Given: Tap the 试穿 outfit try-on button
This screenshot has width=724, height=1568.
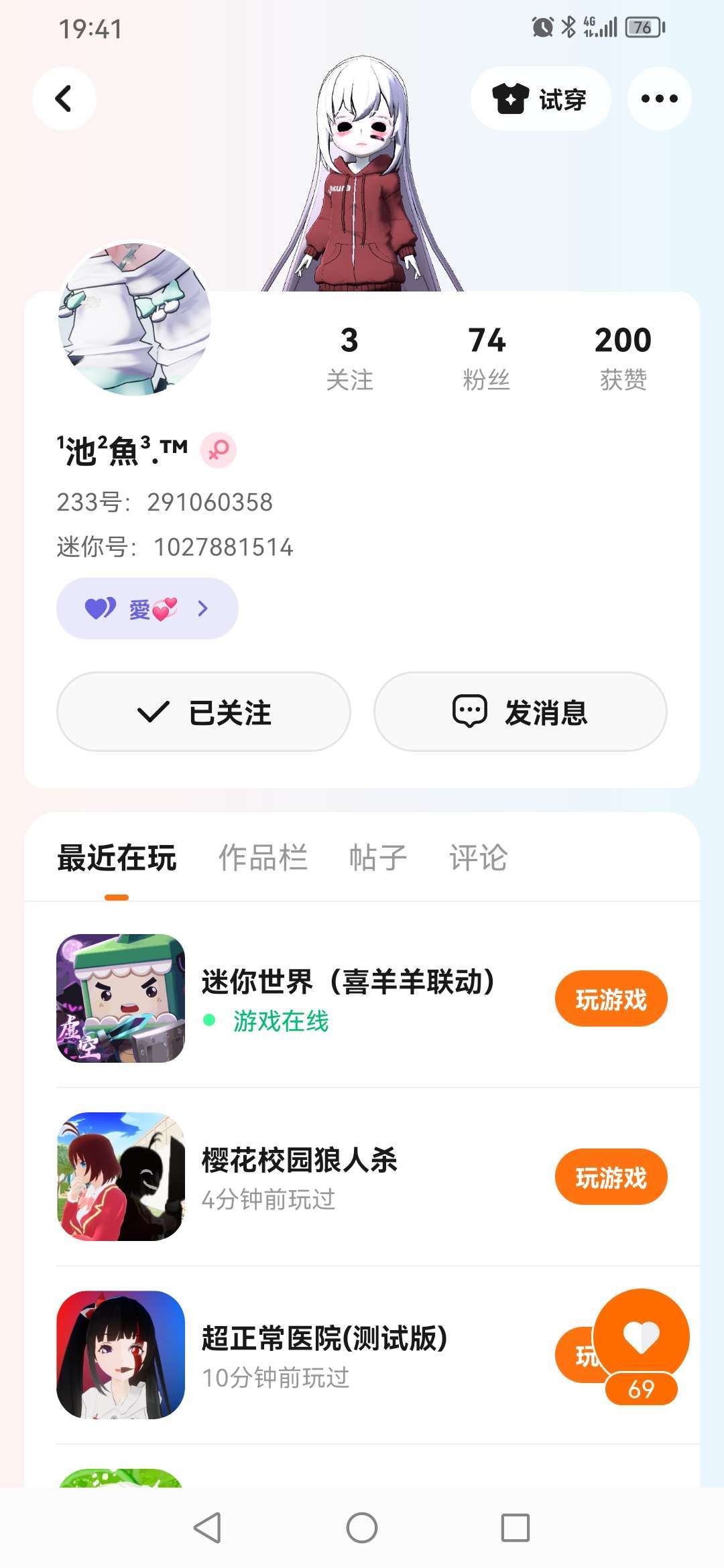Looking at the screenshot, I should [x=540, y=99].
